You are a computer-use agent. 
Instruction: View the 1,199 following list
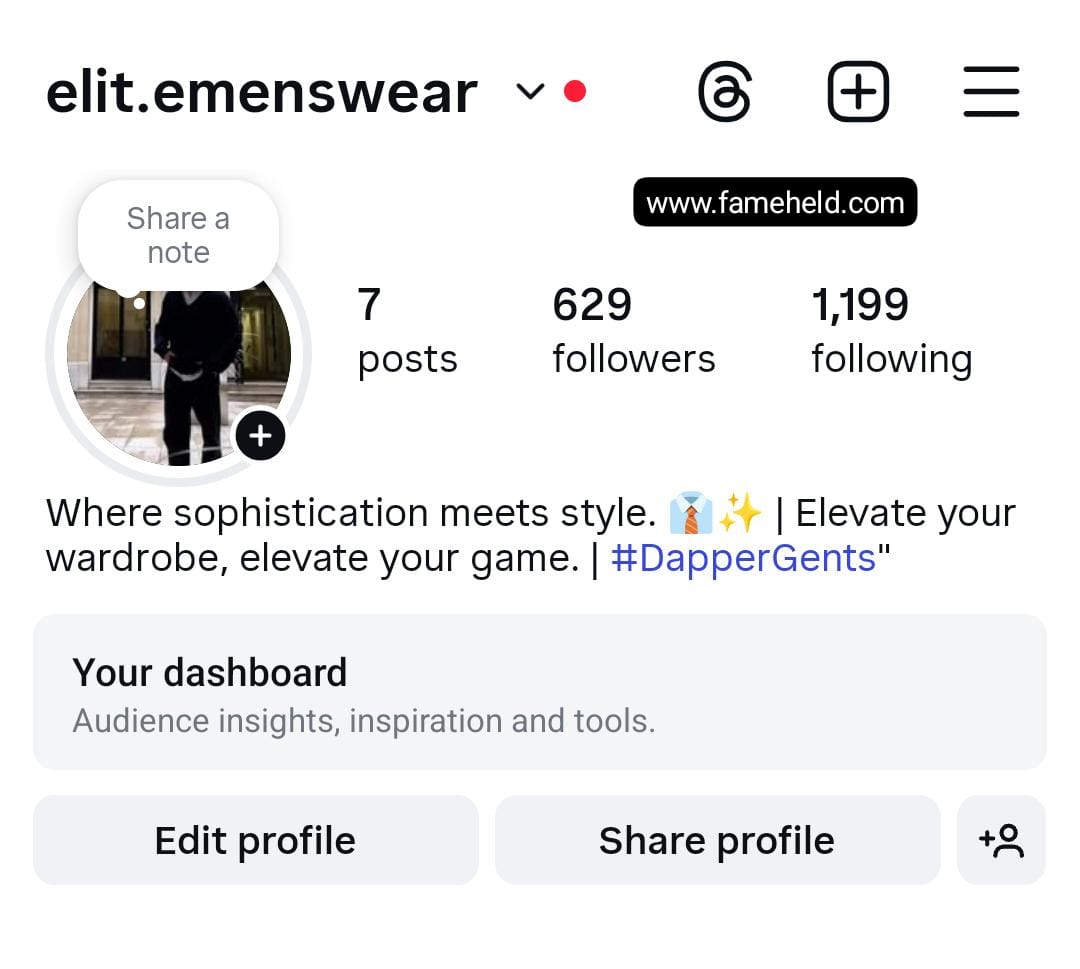891,331
